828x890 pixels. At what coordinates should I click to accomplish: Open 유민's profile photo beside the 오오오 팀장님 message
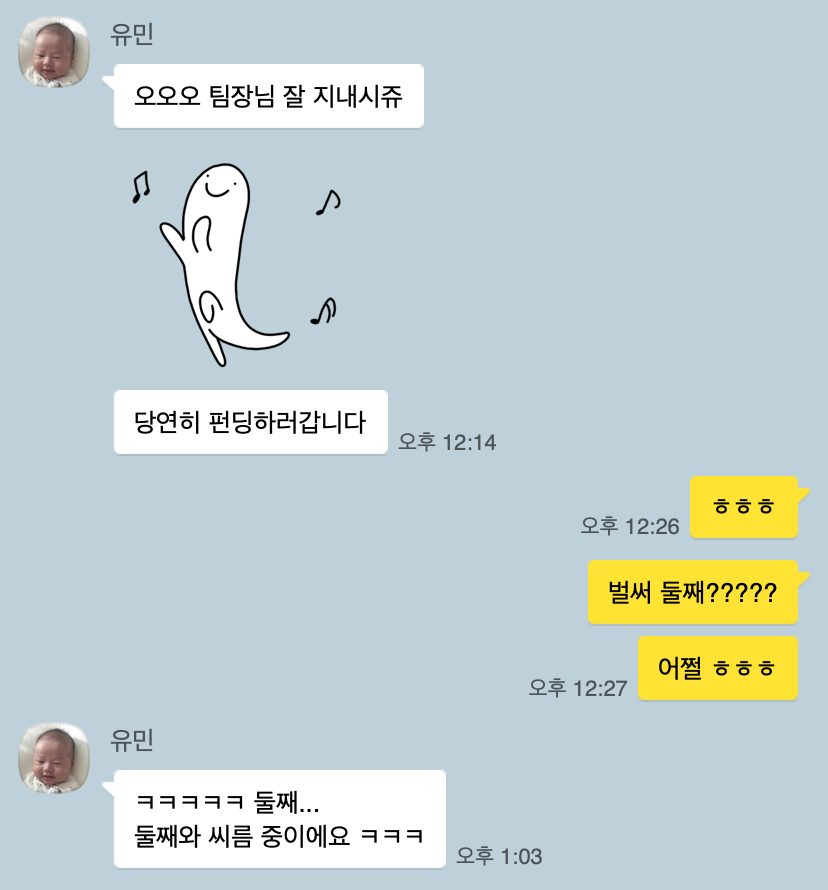[x=54, y=52]
